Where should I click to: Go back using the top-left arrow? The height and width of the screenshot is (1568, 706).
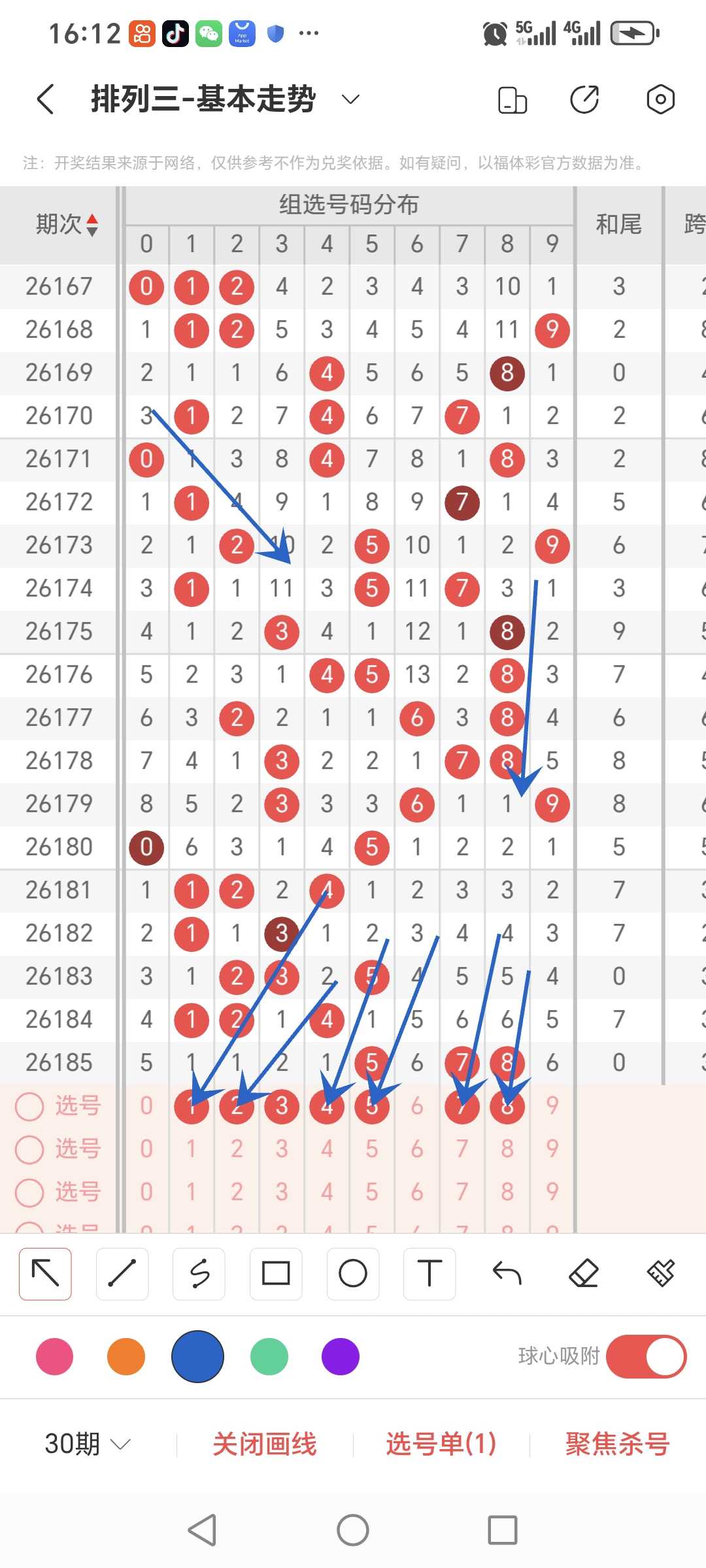point(45,99)
